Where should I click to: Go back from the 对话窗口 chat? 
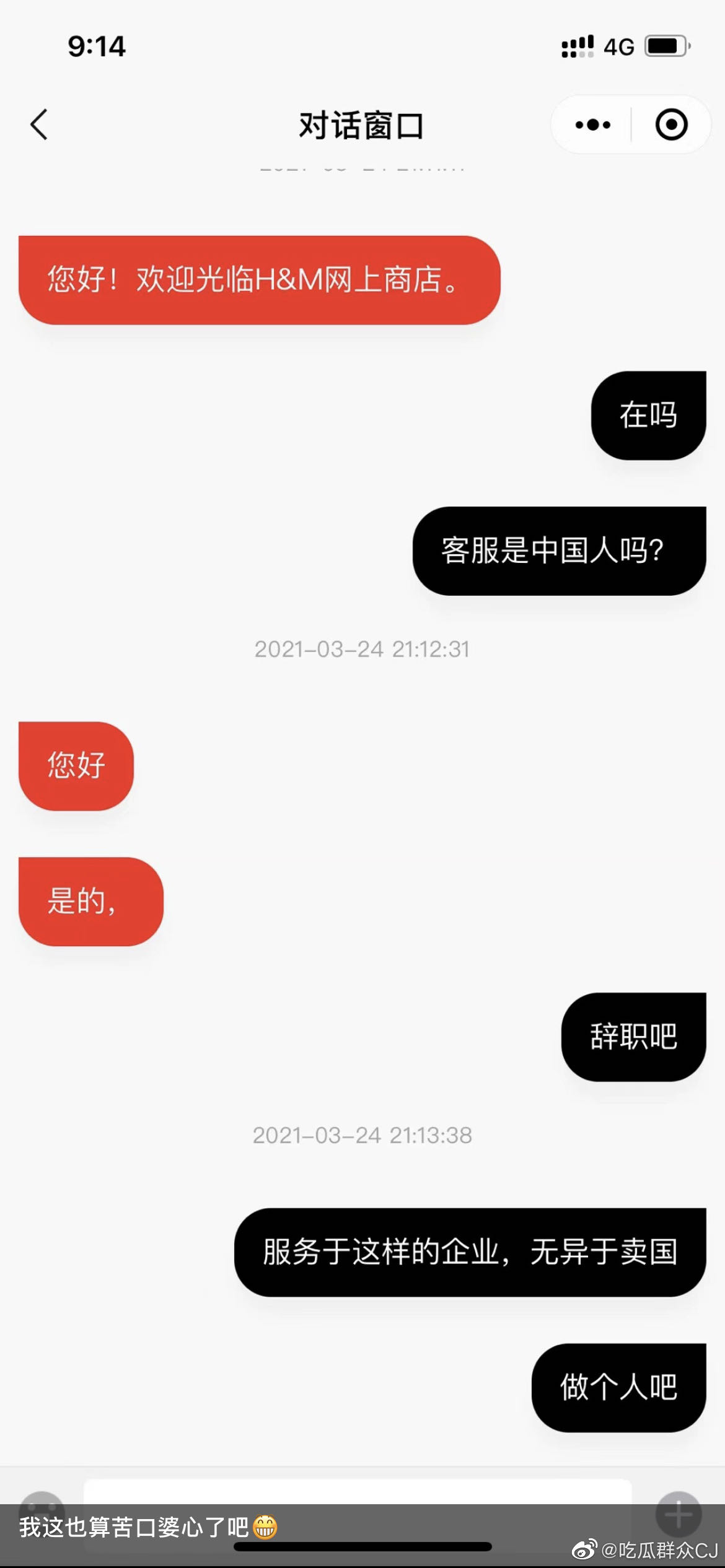point(39,125)
